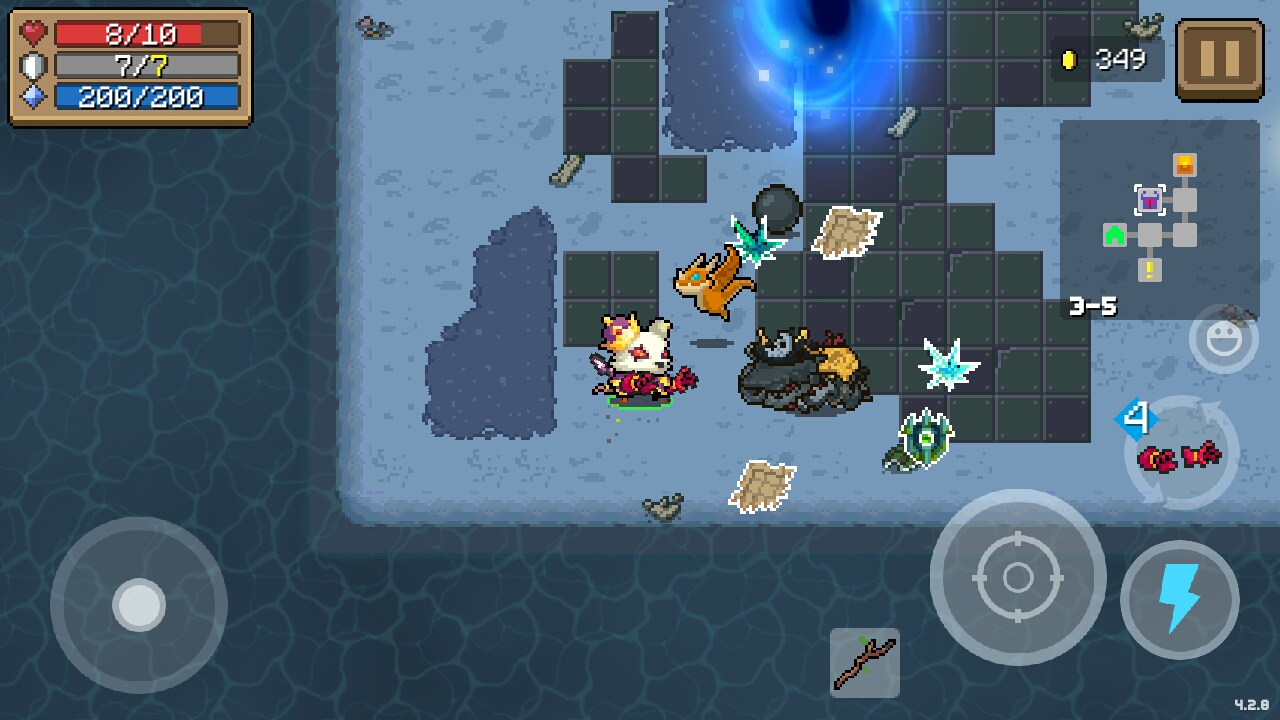Pause the game
The height and width of the screenshot is (720, 1280).
point(1219,59)
